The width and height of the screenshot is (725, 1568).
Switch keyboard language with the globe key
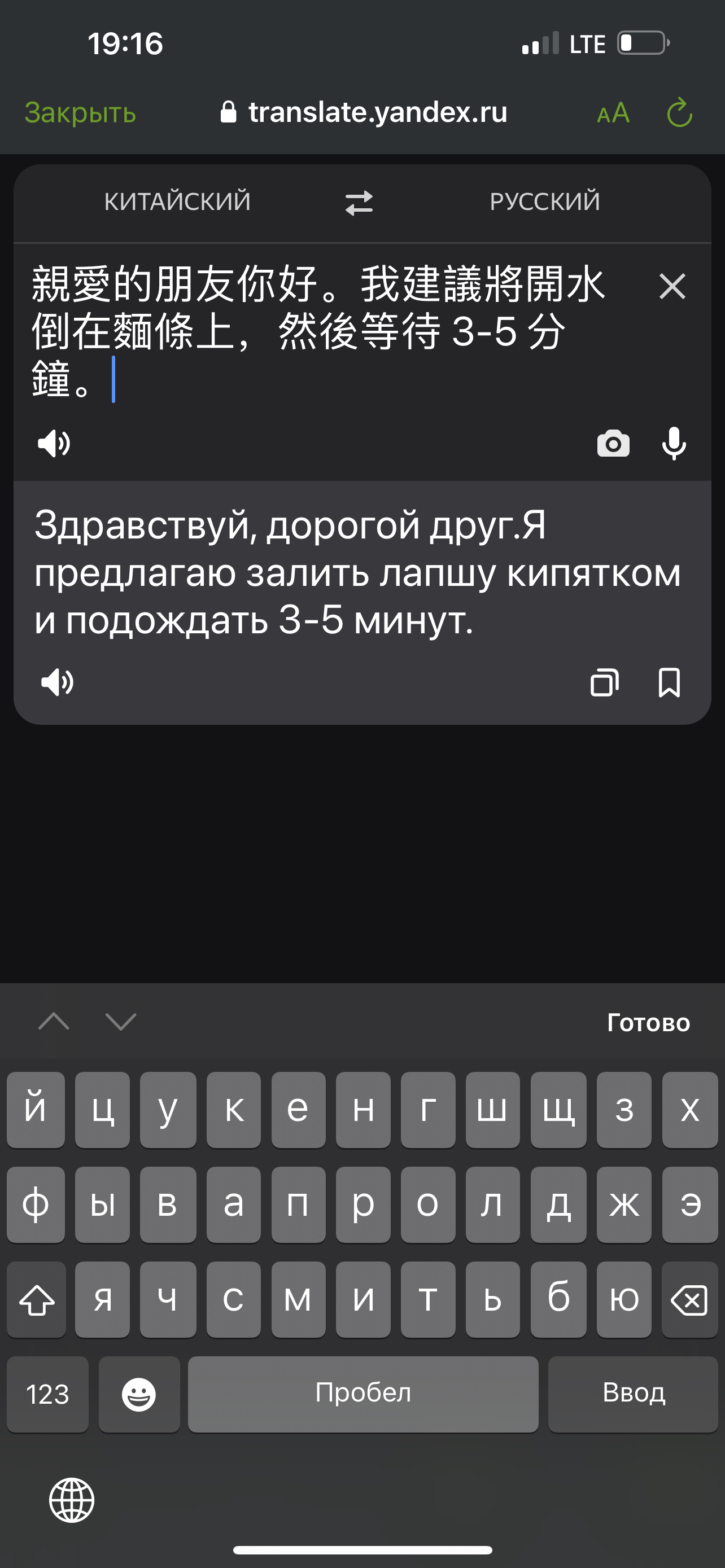72,1500
